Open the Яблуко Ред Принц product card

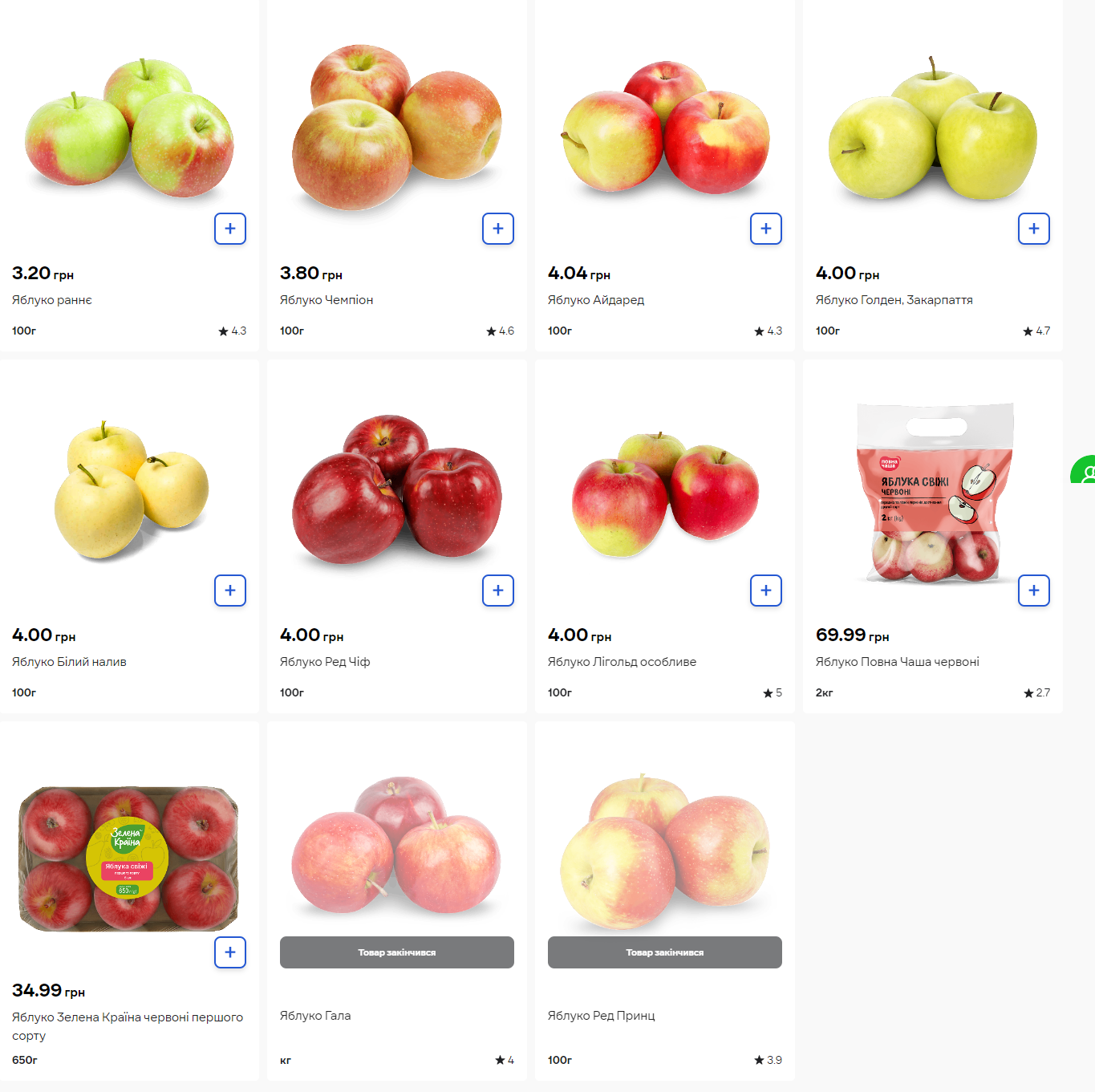(x=601, y=1016)
